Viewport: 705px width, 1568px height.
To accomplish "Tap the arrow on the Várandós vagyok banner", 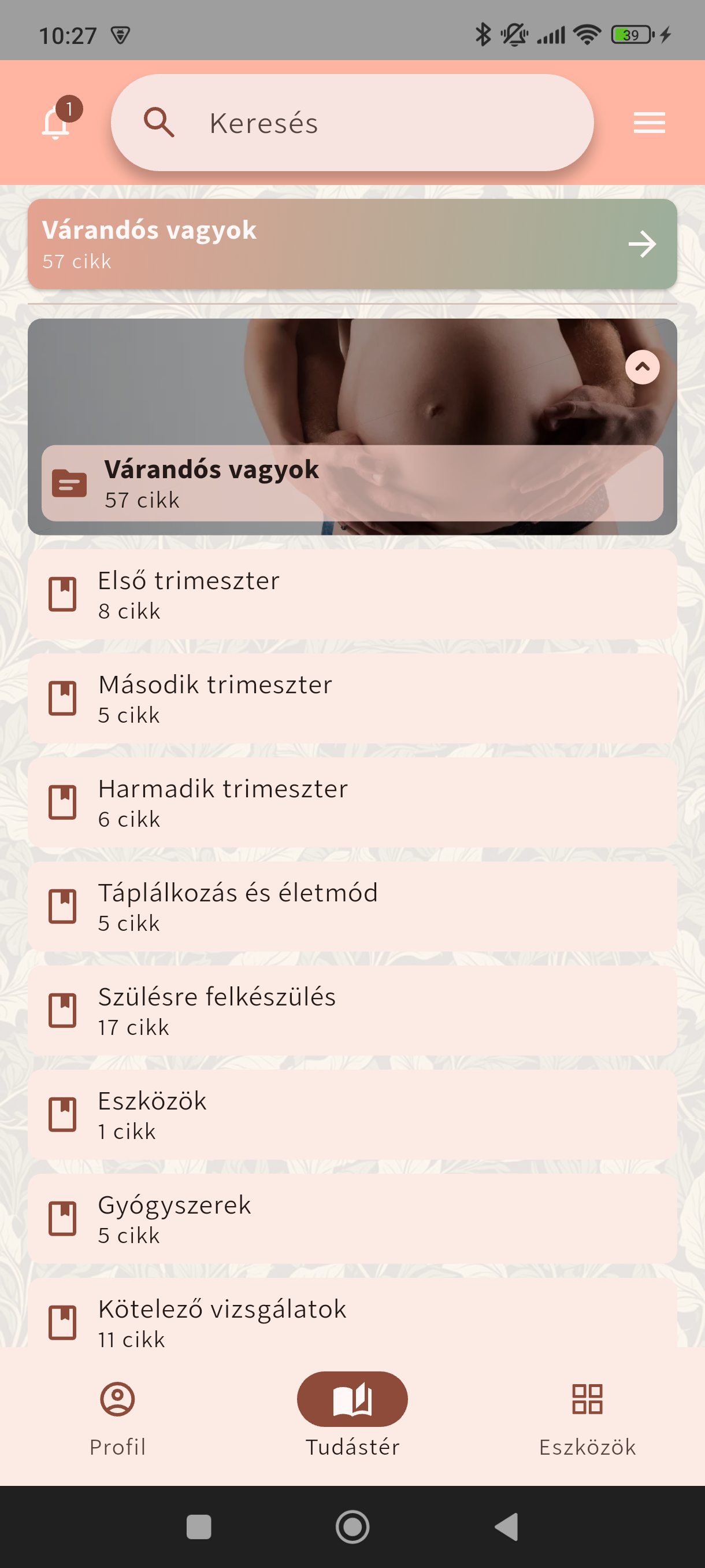I will pos(643,244).
